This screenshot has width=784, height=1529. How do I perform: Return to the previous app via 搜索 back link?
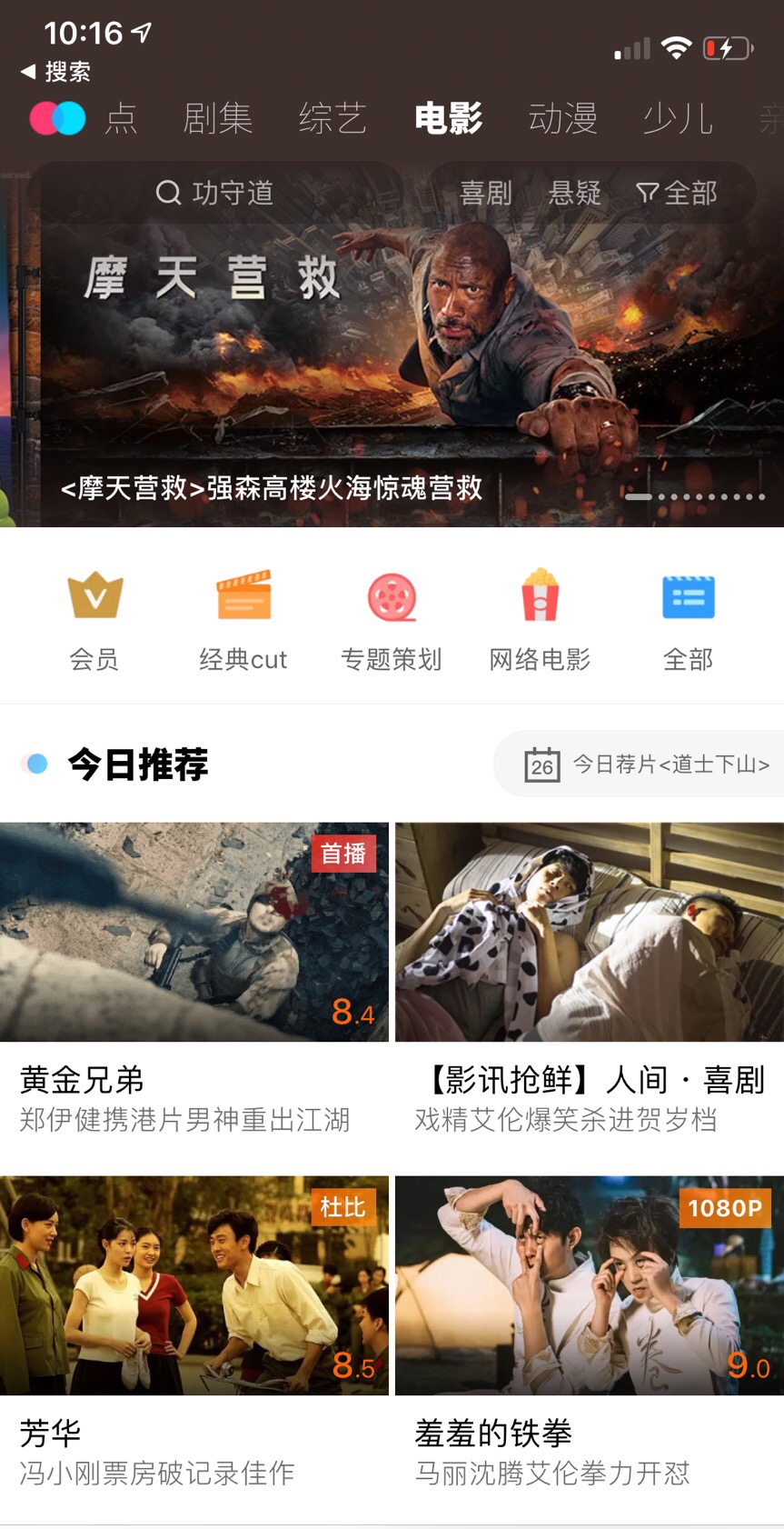pos(56,72)
